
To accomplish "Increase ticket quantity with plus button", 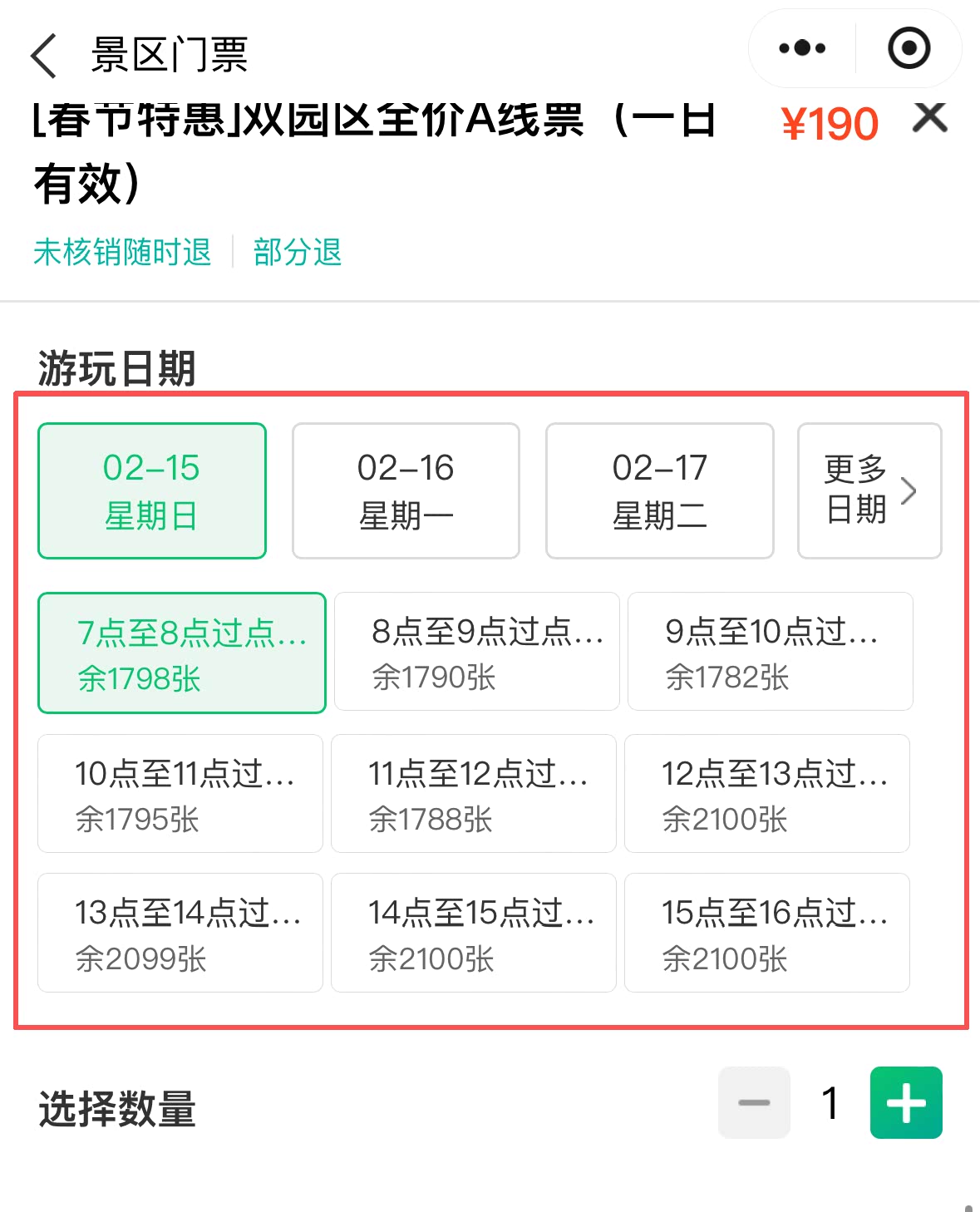I will [905, 1103].
